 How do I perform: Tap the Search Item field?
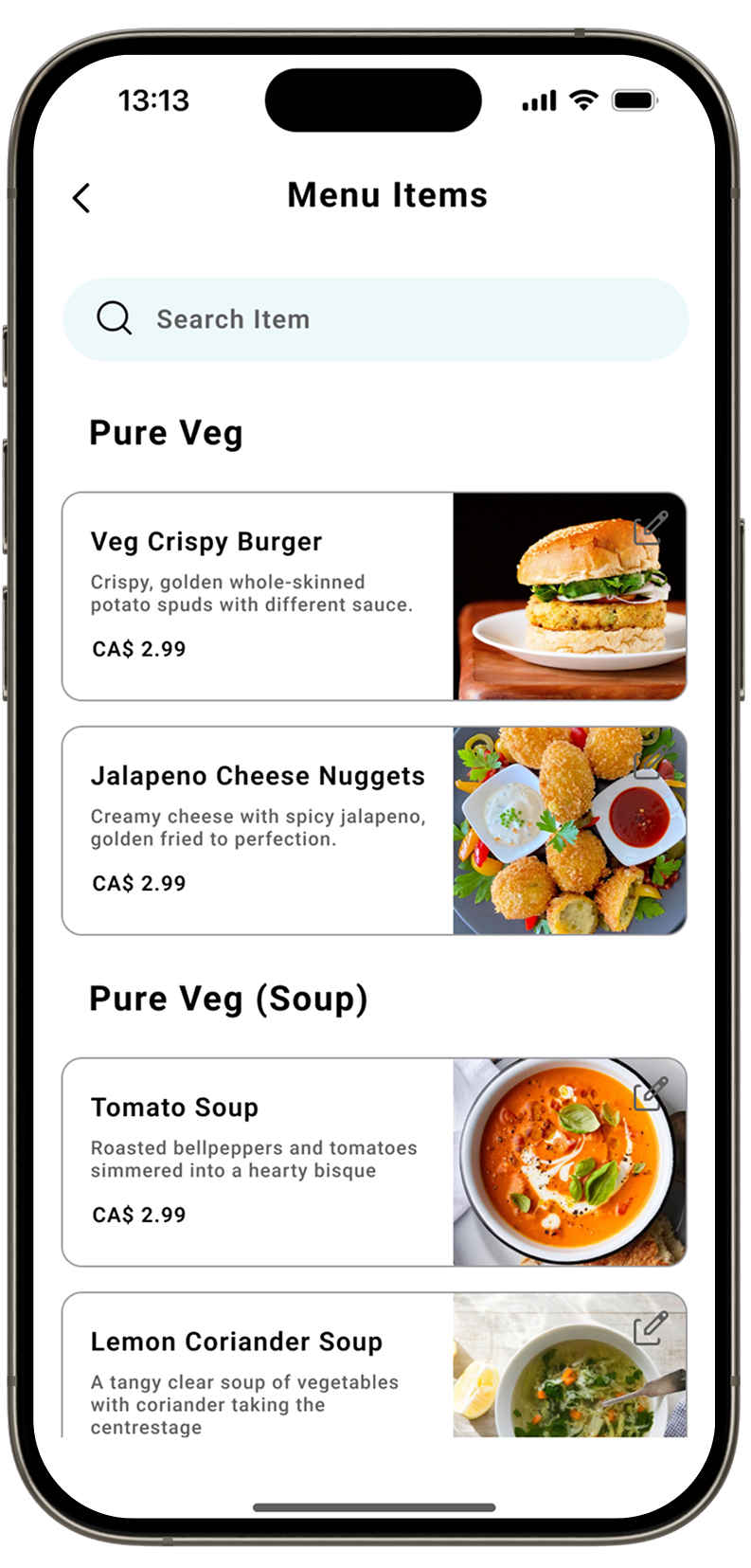tap(375, 319)
